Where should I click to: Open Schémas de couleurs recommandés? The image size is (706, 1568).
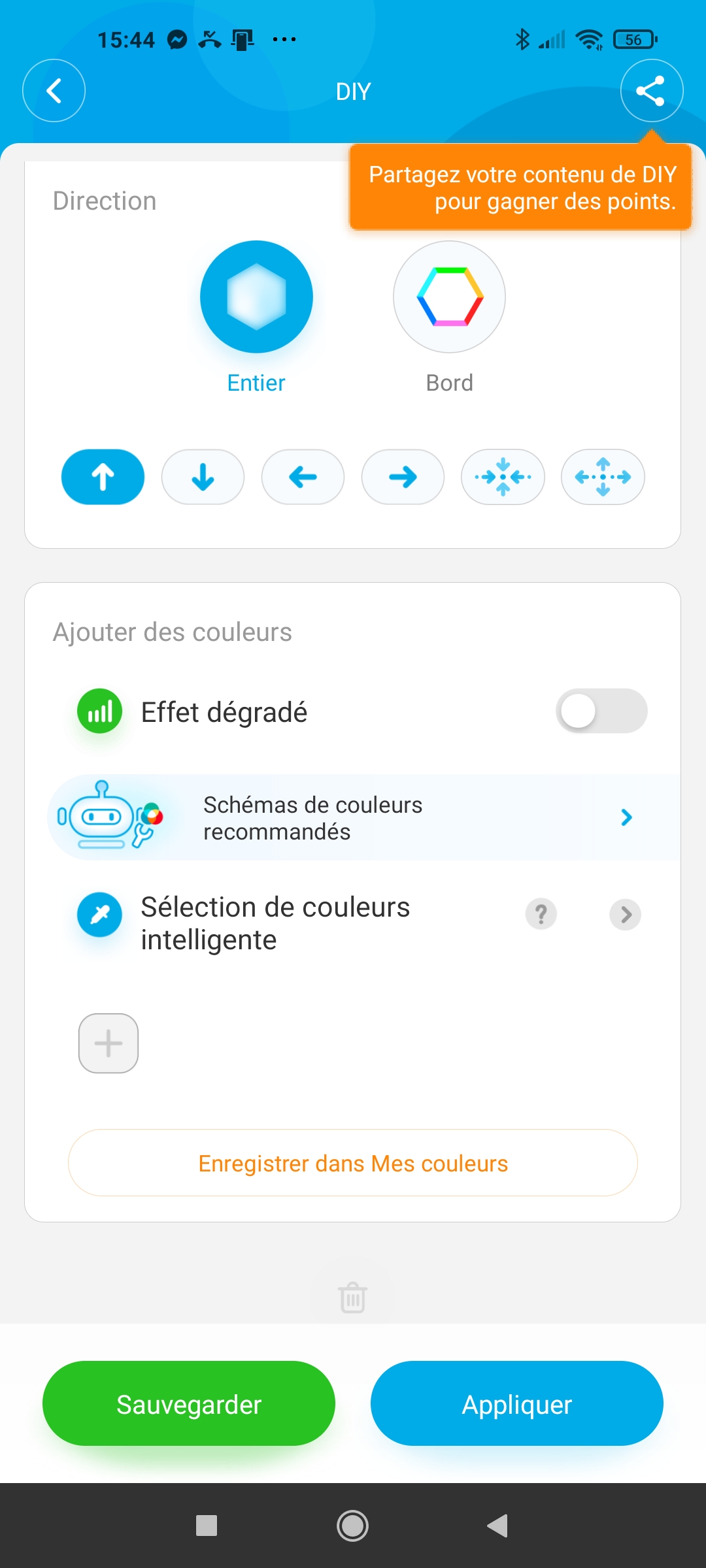(363, 817)
